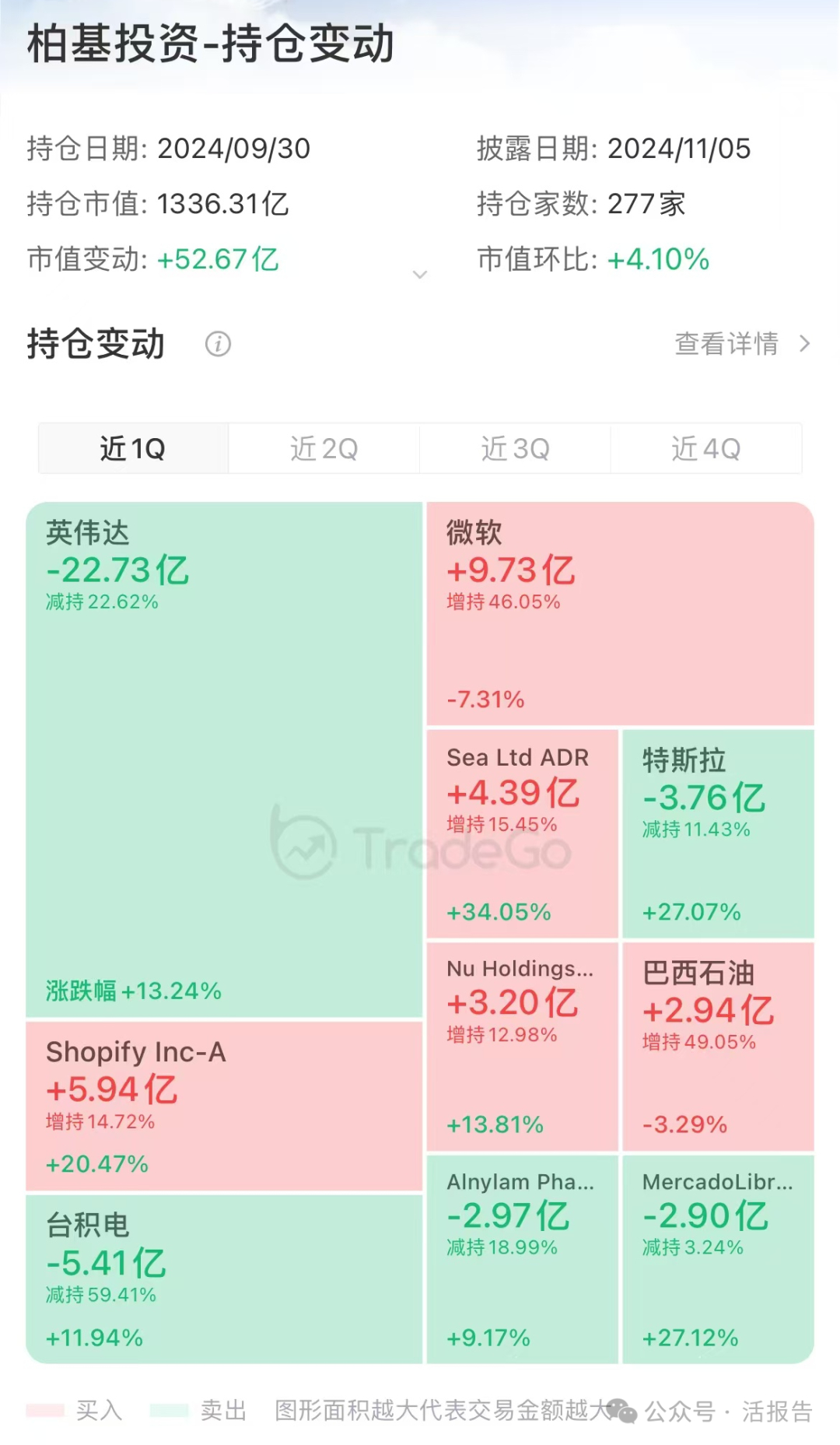The width and height of the screenshot is (840, 1445).
Task: Open the Alnylam Pha... tile
Action: [522, 1259]
